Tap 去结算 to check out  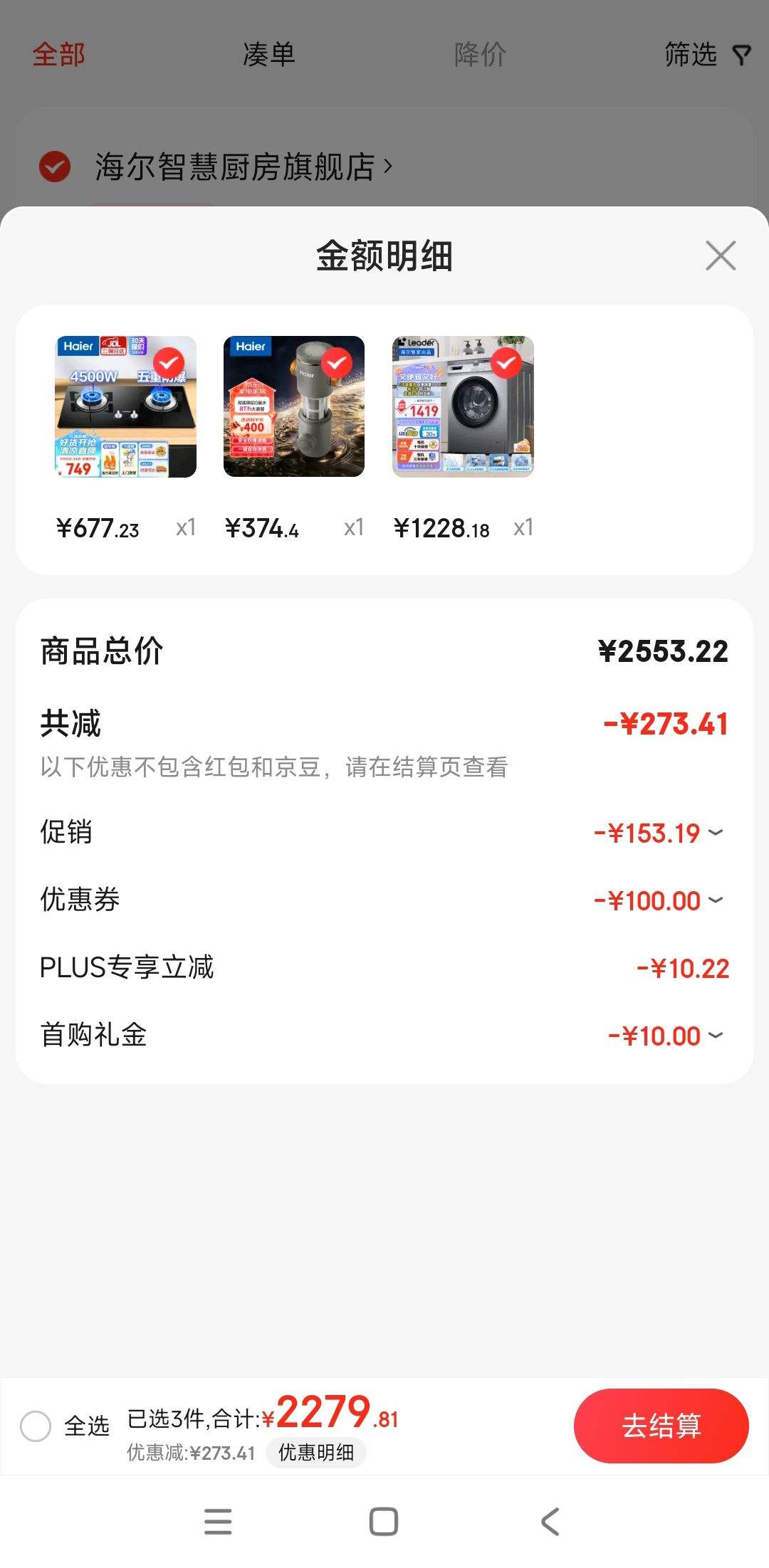[661, 1426]
